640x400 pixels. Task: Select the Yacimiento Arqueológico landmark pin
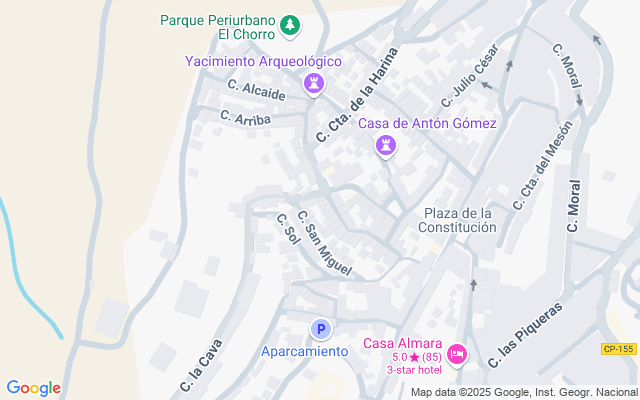tap(315, 83)
